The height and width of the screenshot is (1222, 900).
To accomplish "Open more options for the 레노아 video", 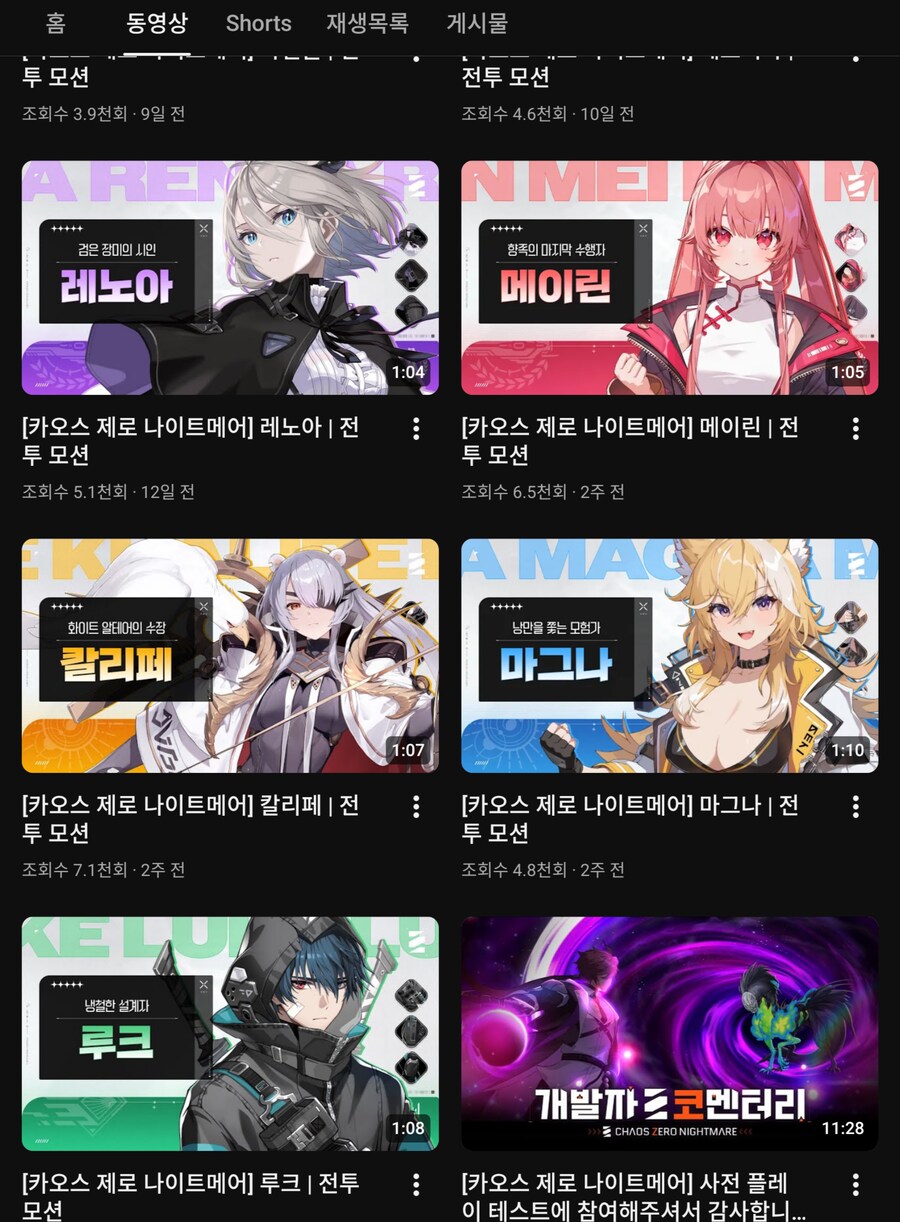I will tap(416, 429).
